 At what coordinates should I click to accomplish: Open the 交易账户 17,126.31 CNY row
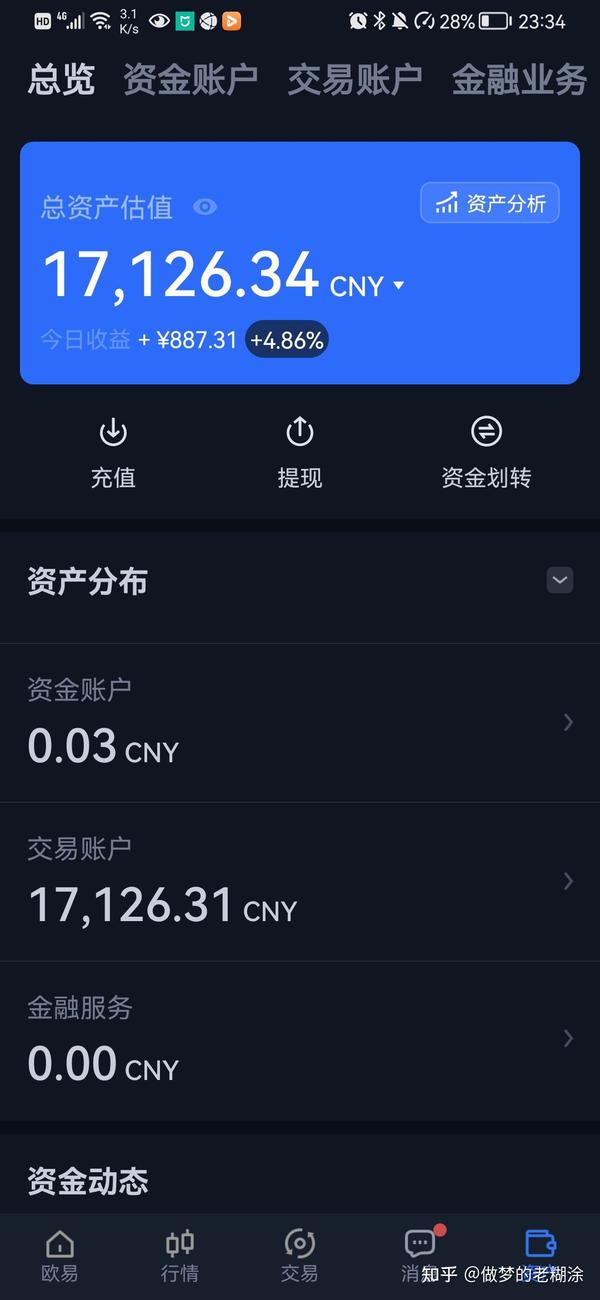[x=300, y=882]
